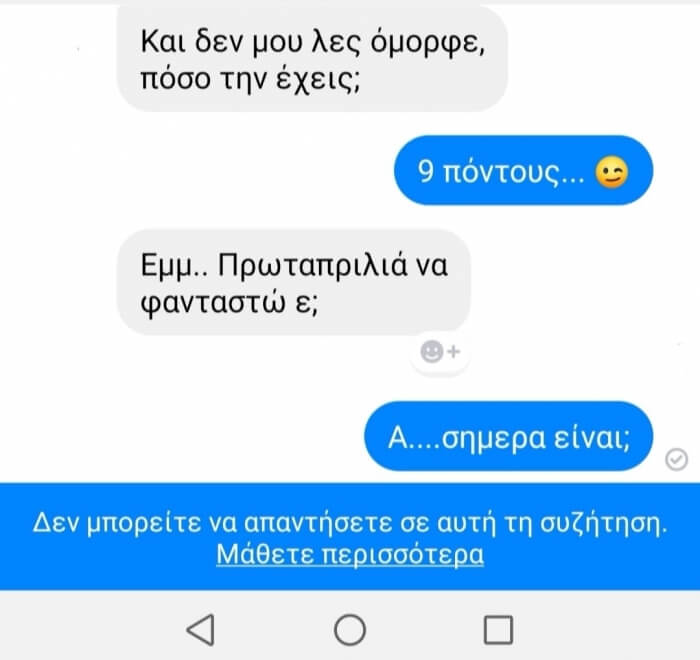Viewport: 700px width, 660px height.
Task: Open recent apps overview
Action: (497, 628)
